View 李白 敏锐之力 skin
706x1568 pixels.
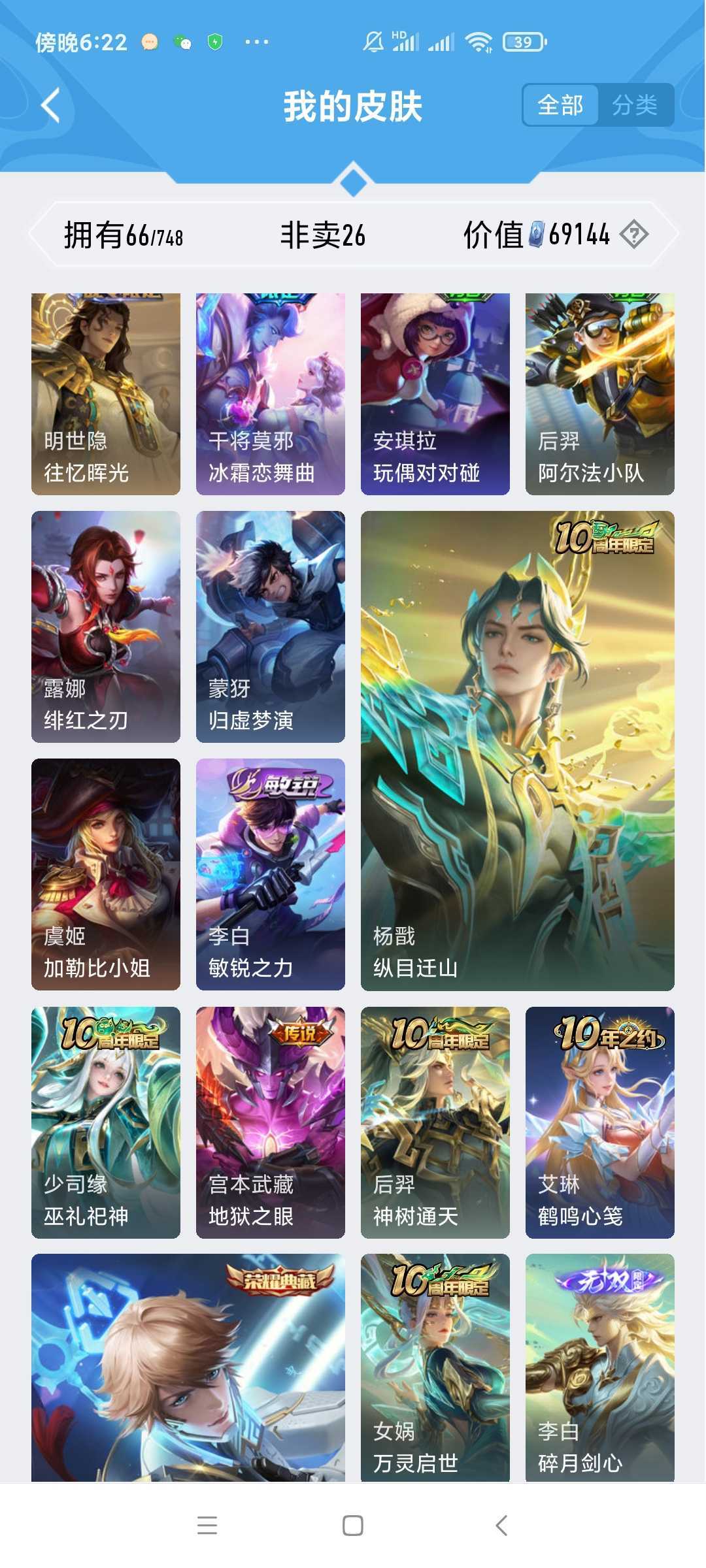[271, 874]
